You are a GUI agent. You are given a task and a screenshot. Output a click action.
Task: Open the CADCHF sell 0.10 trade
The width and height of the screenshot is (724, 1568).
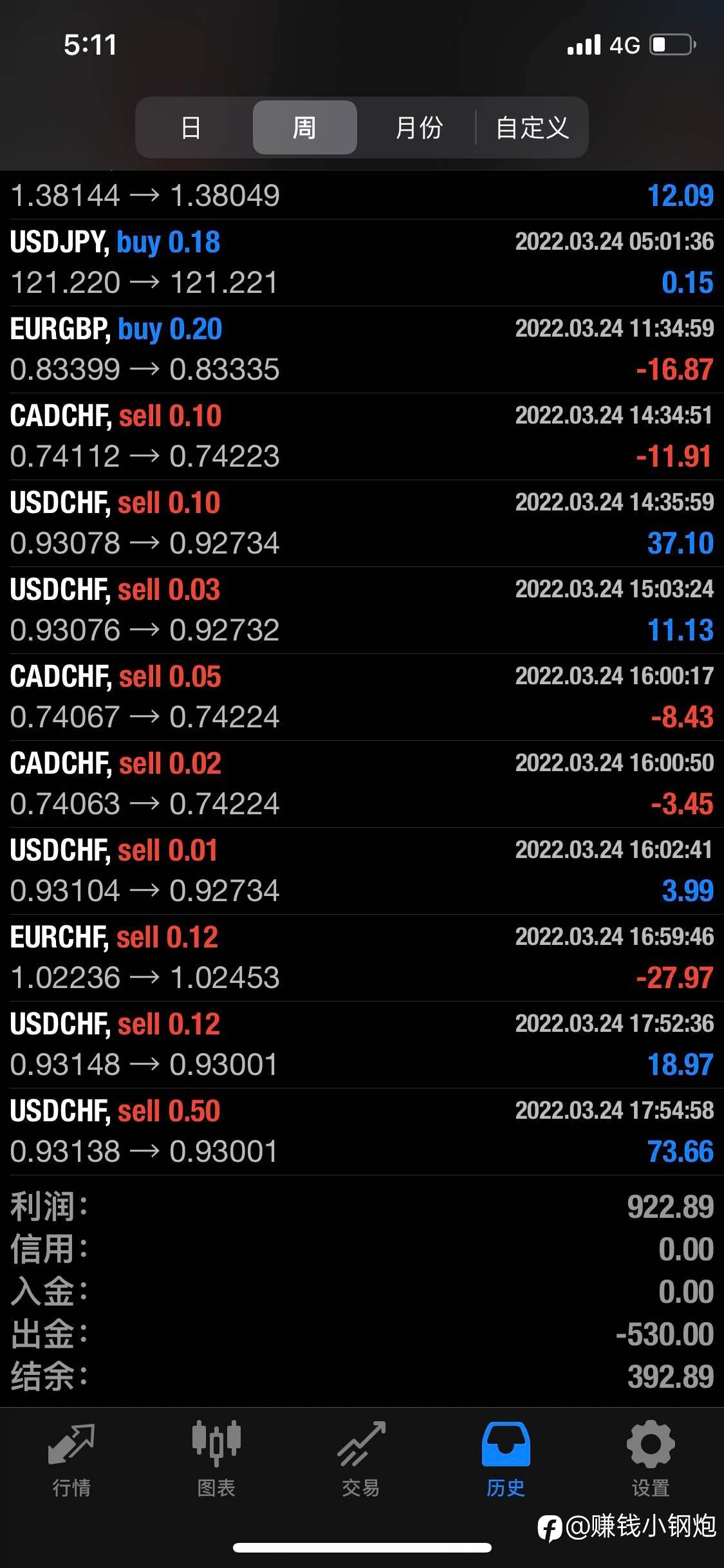pyautogui.click(x=362, y=436)
